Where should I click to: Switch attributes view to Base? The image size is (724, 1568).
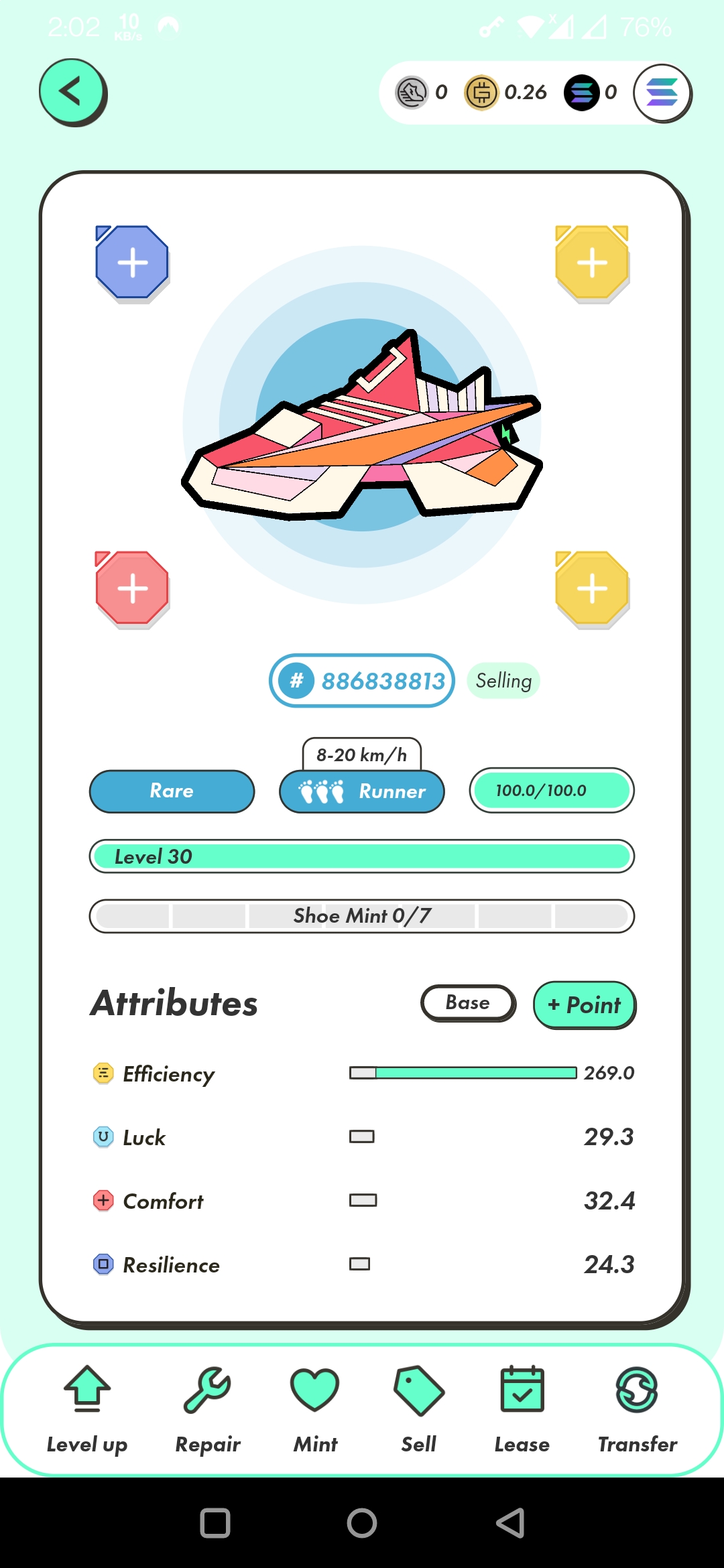click(468, 1003)
